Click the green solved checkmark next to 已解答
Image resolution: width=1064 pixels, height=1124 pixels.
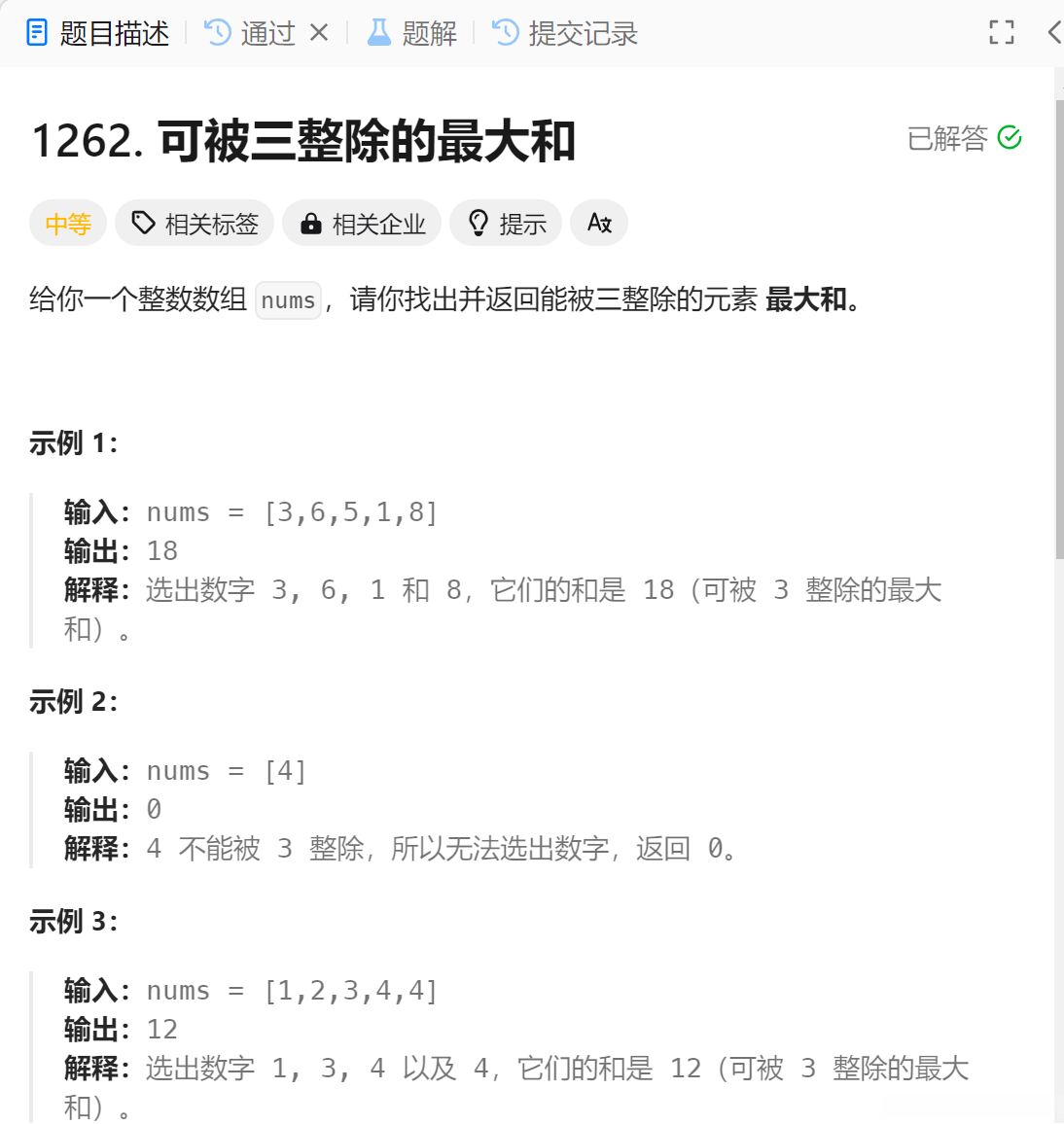[x=1010, y=138]
